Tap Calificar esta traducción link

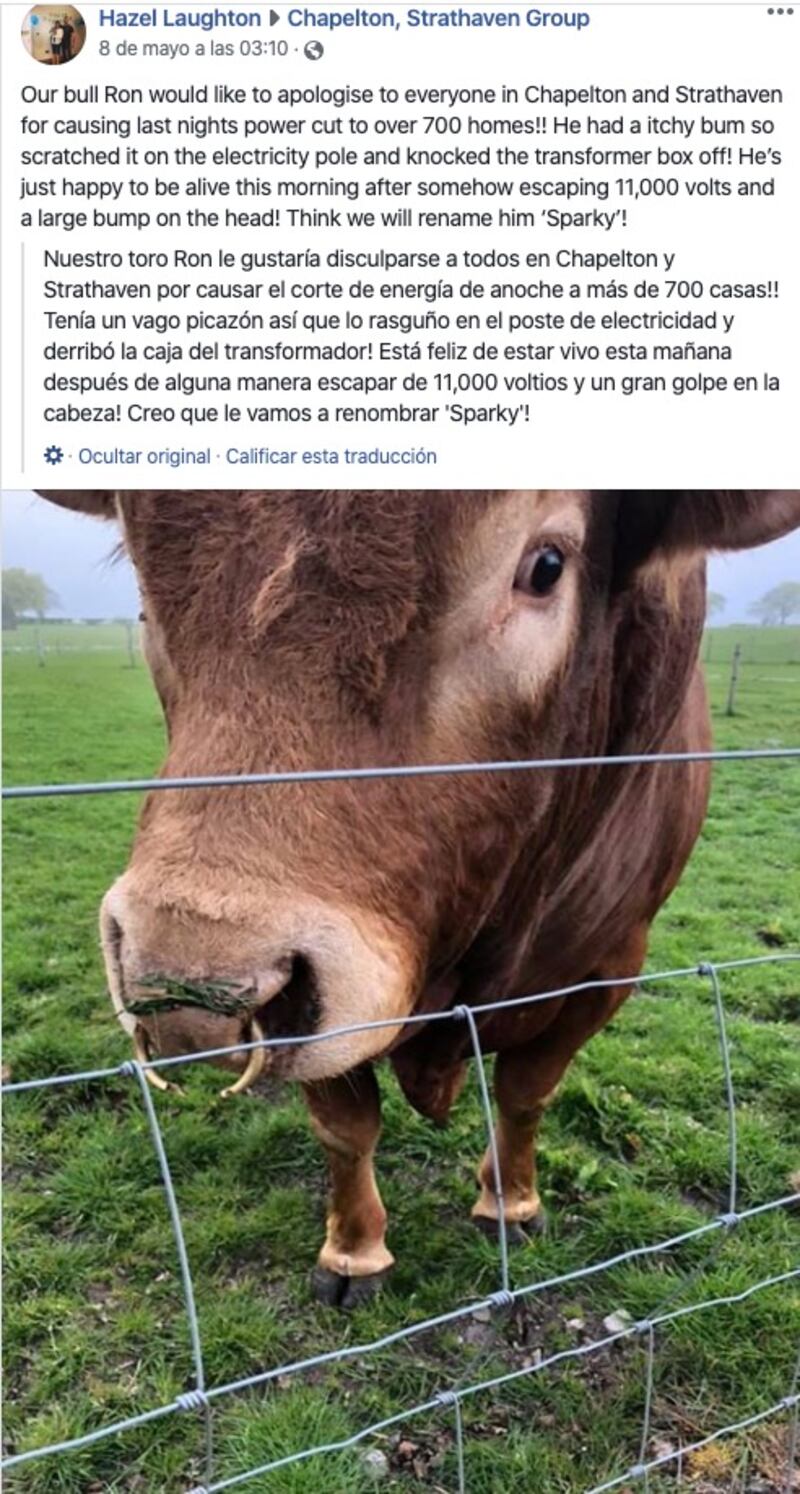pyautogui.click(x=331, y=456)
